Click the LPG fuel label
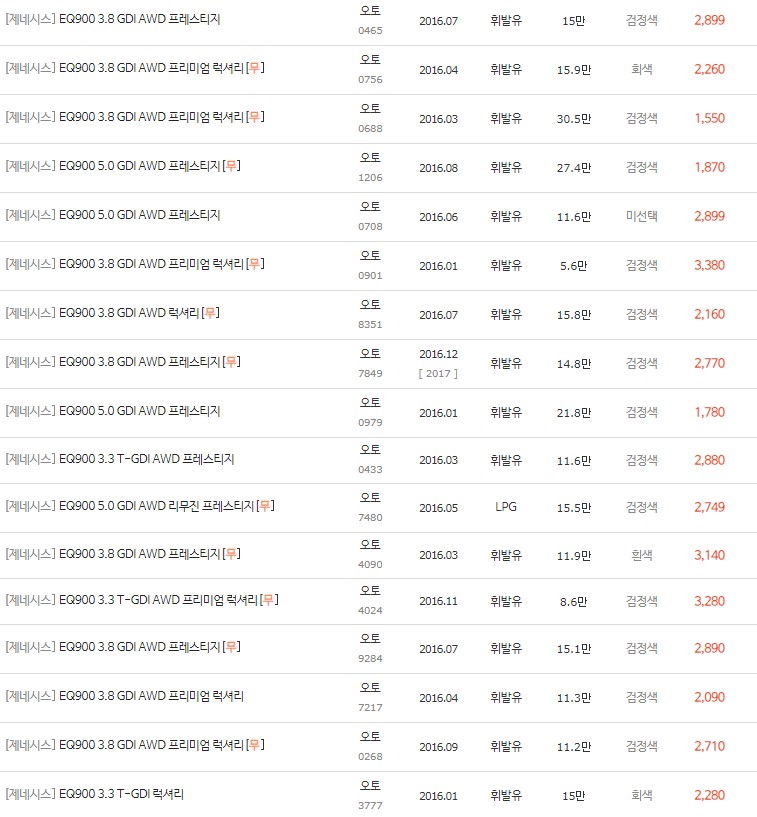Viewport: 757px width, 817px height. (506, 507)
